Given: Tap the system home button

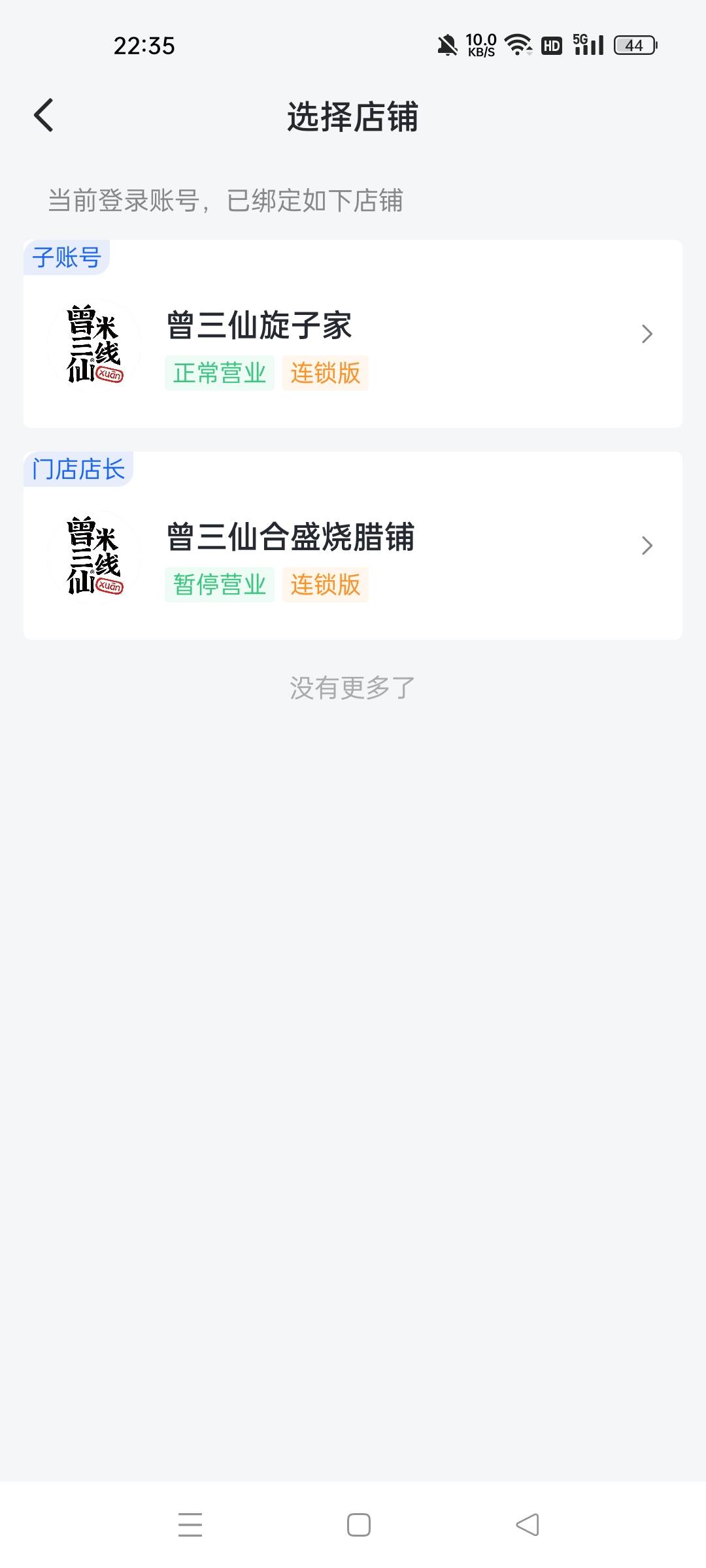Looking at the screenshot, I should click(358, 1525).
